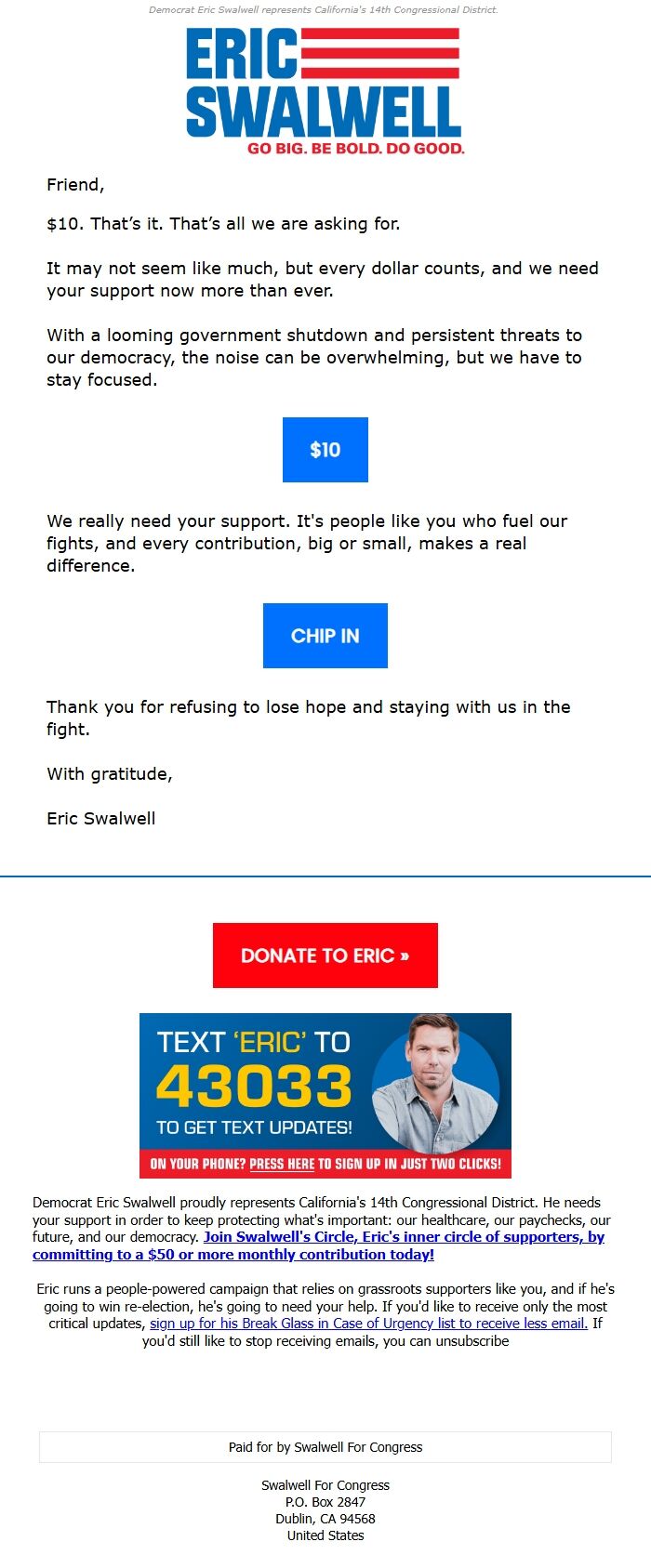Select the CHIP IN button

(325, 636)
